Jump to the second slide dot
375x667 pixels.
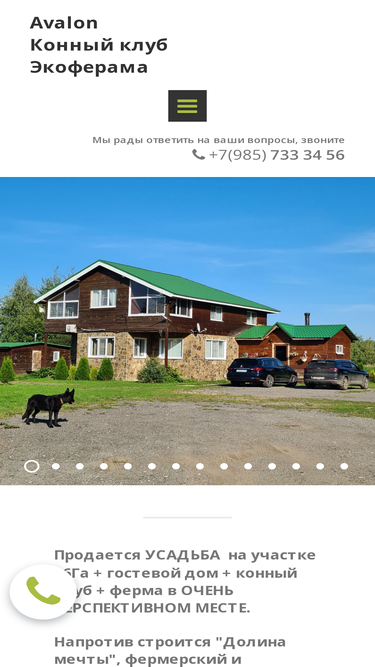pyautogui.click(x=56, y=466)
